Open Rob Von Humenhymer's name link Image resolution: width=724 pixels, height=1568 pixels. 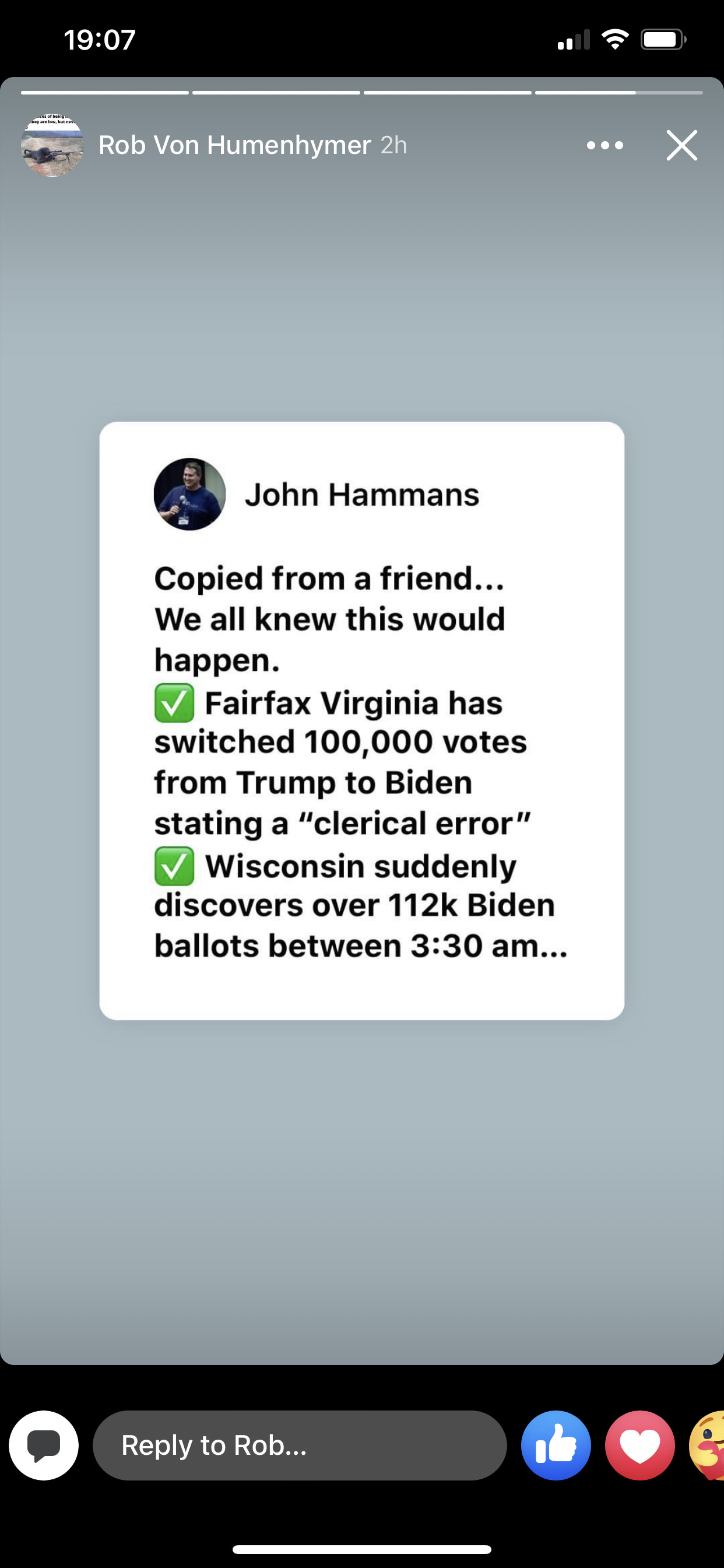[234, 145]
